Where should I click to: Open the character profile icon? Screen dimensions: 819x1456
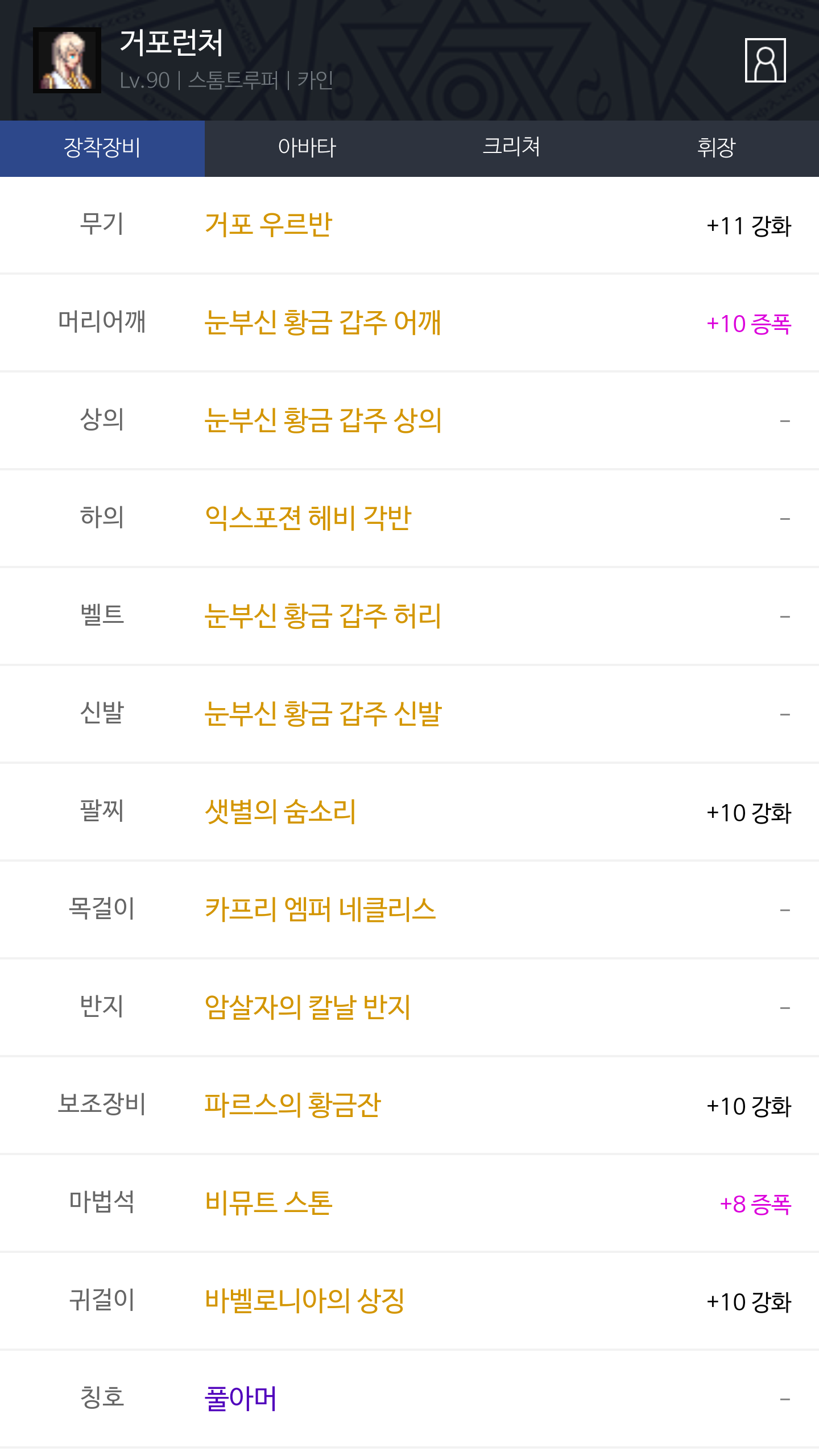click(x=765, y=60)
